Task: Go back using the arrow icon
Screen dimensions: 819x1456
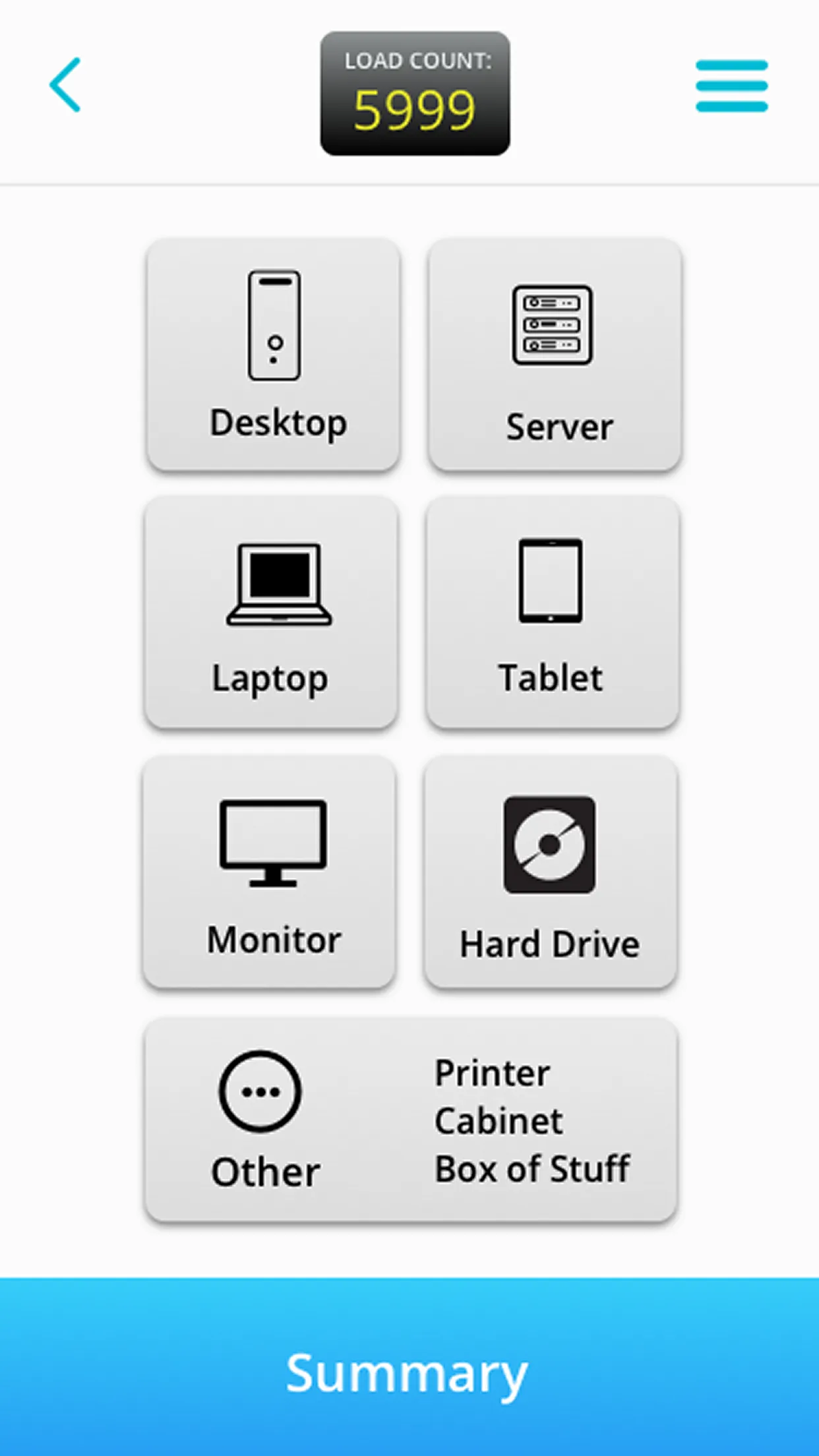Action: pyautogui.click(x=65, y=85)
